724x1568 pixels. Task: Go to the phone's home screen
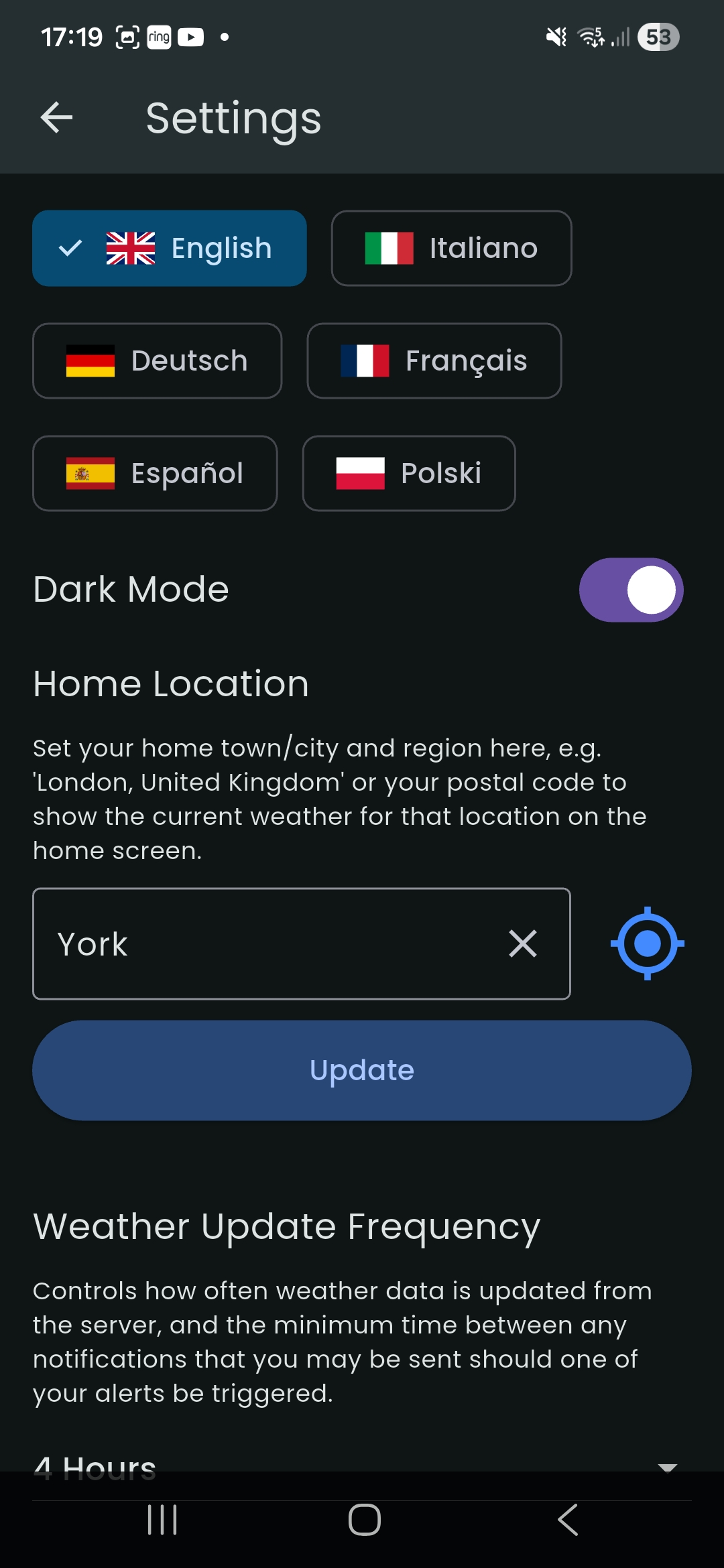coord(364,1520)
